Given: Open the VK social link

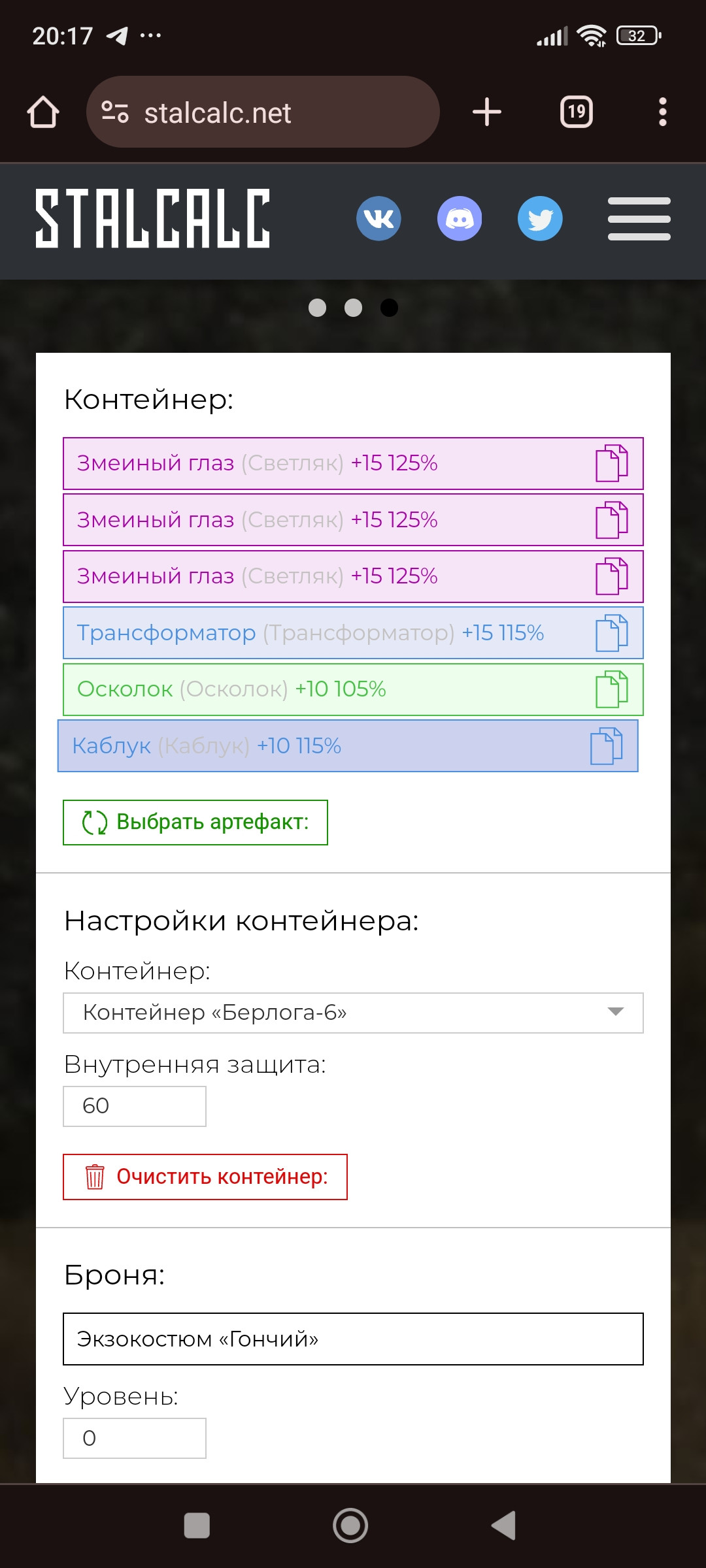Looking at the screenshot, I should pos(378,218).
